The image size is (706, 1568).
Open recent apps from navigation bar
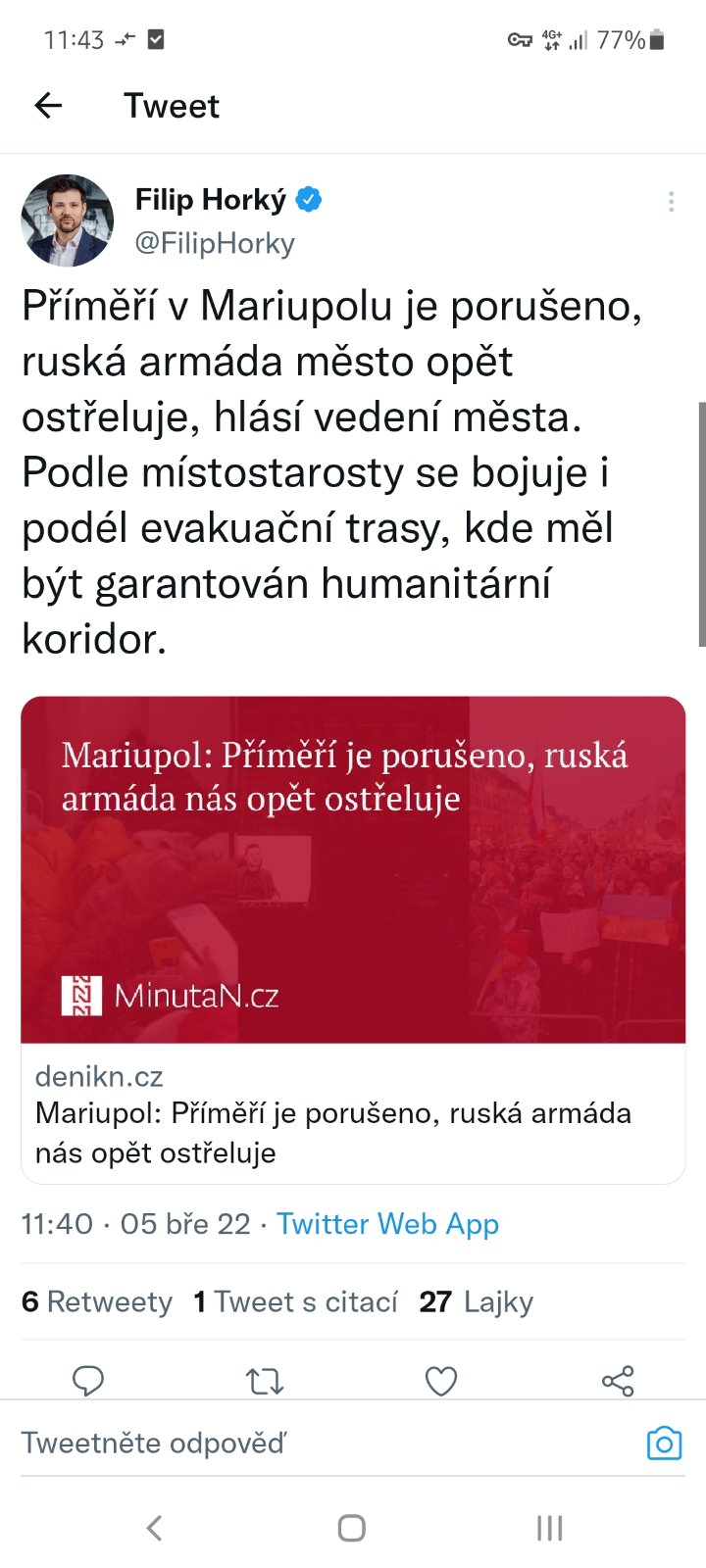tap(549, 1528)
